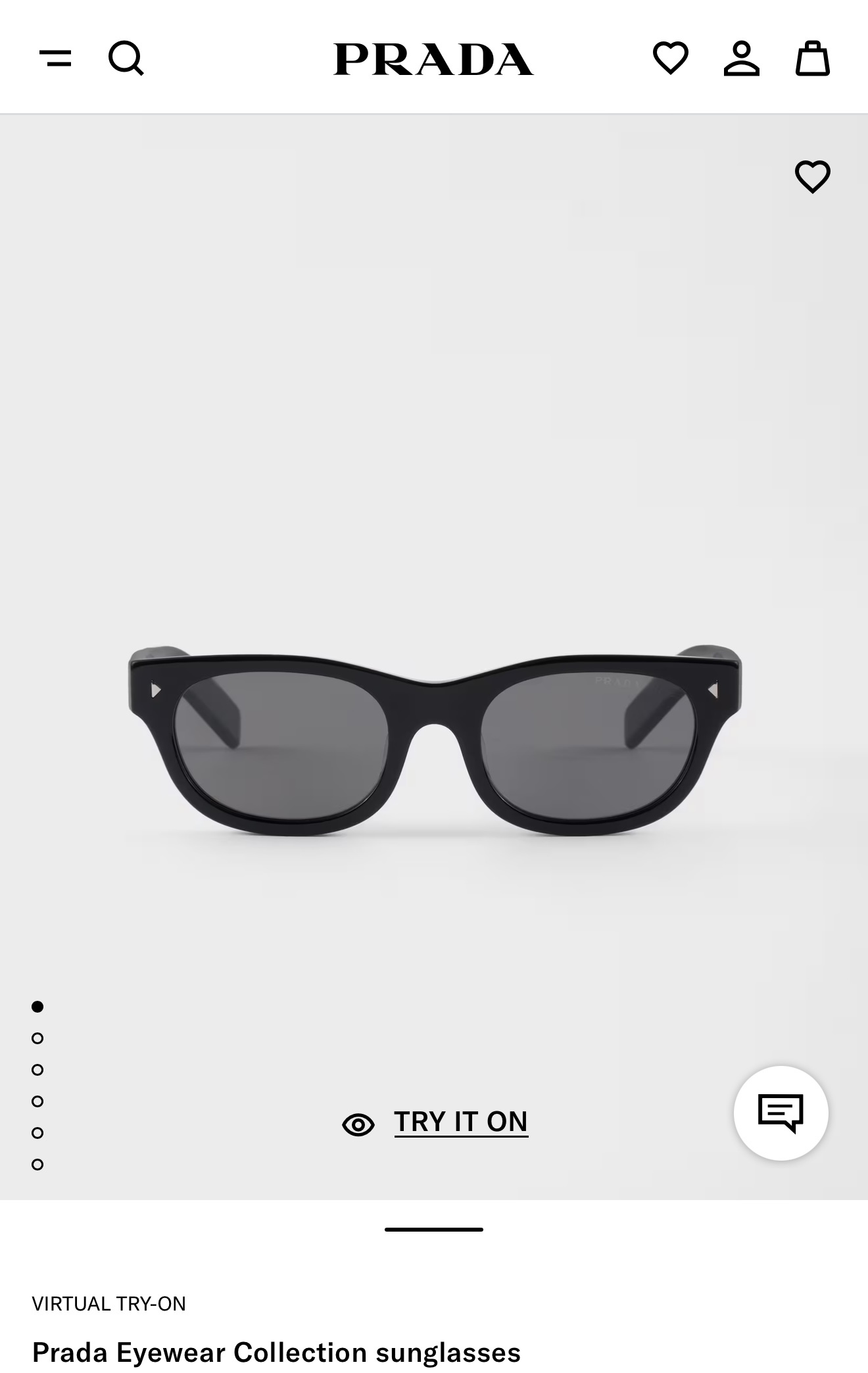Add these sunglasses to wishlist
The height and width of the screenshot is (1373, 868).
812,177
